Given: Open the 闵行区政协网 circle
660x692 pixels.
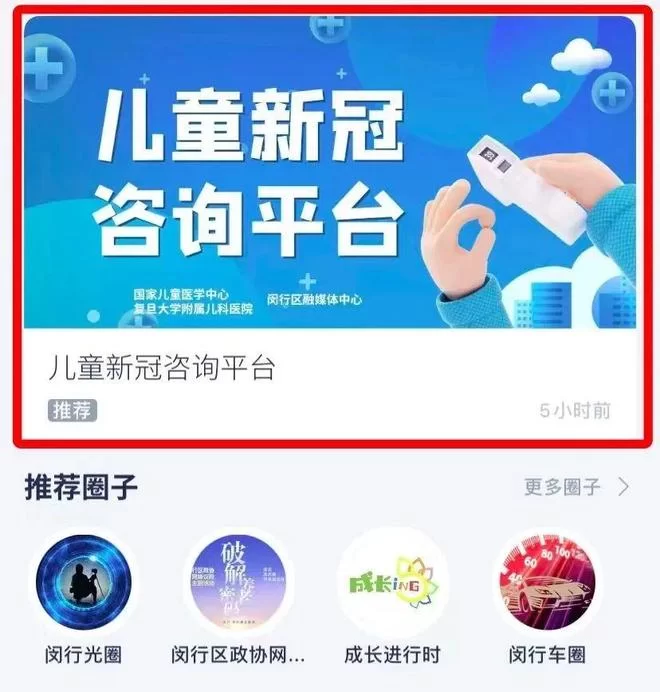Looking at the screenshot, I should point(238,582).
